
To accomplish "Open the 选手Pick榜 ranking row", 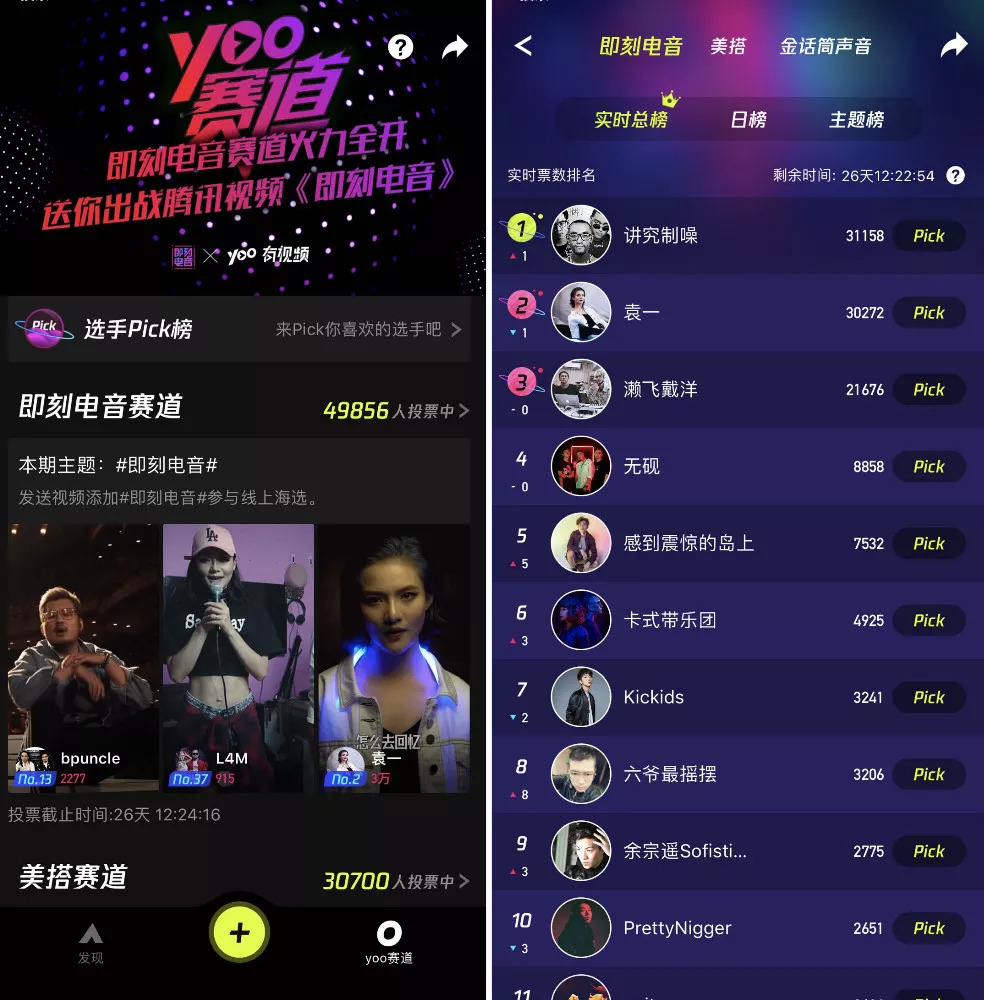I will 238,329.
